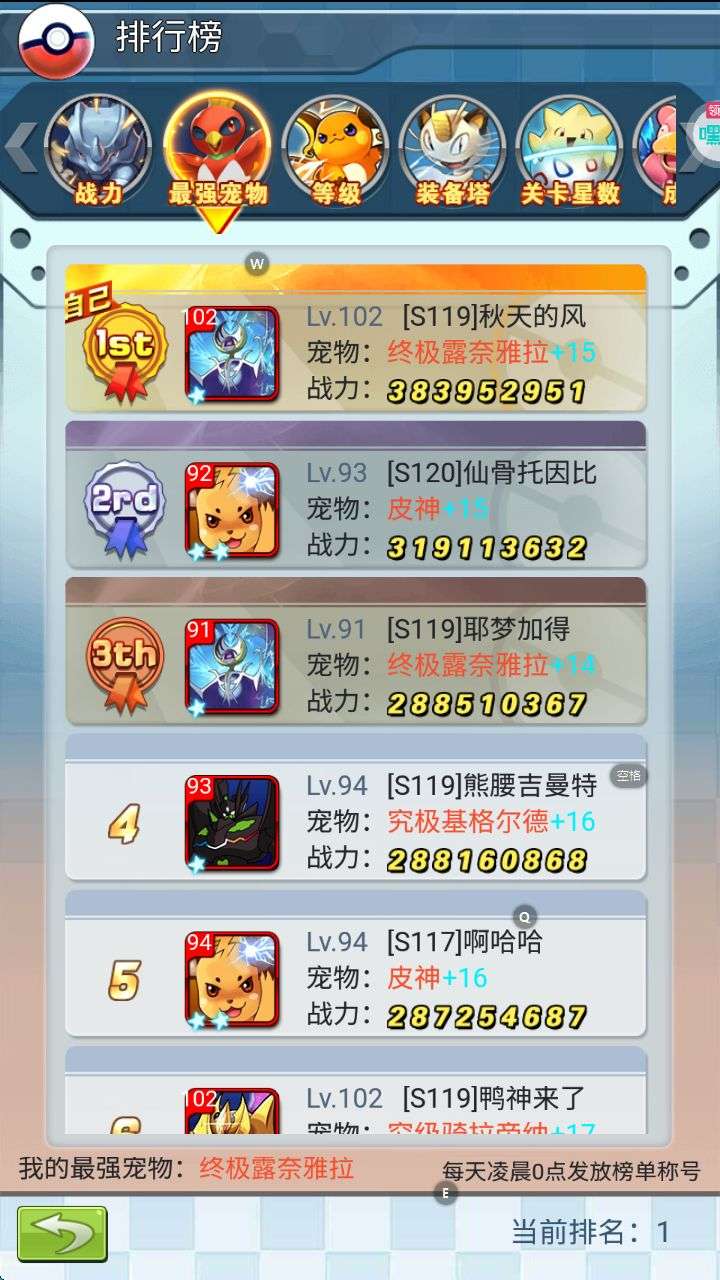Open the second-place entry 仙骨托因比
Viewport: 720px width, 1280px height.
coord(356,494)
